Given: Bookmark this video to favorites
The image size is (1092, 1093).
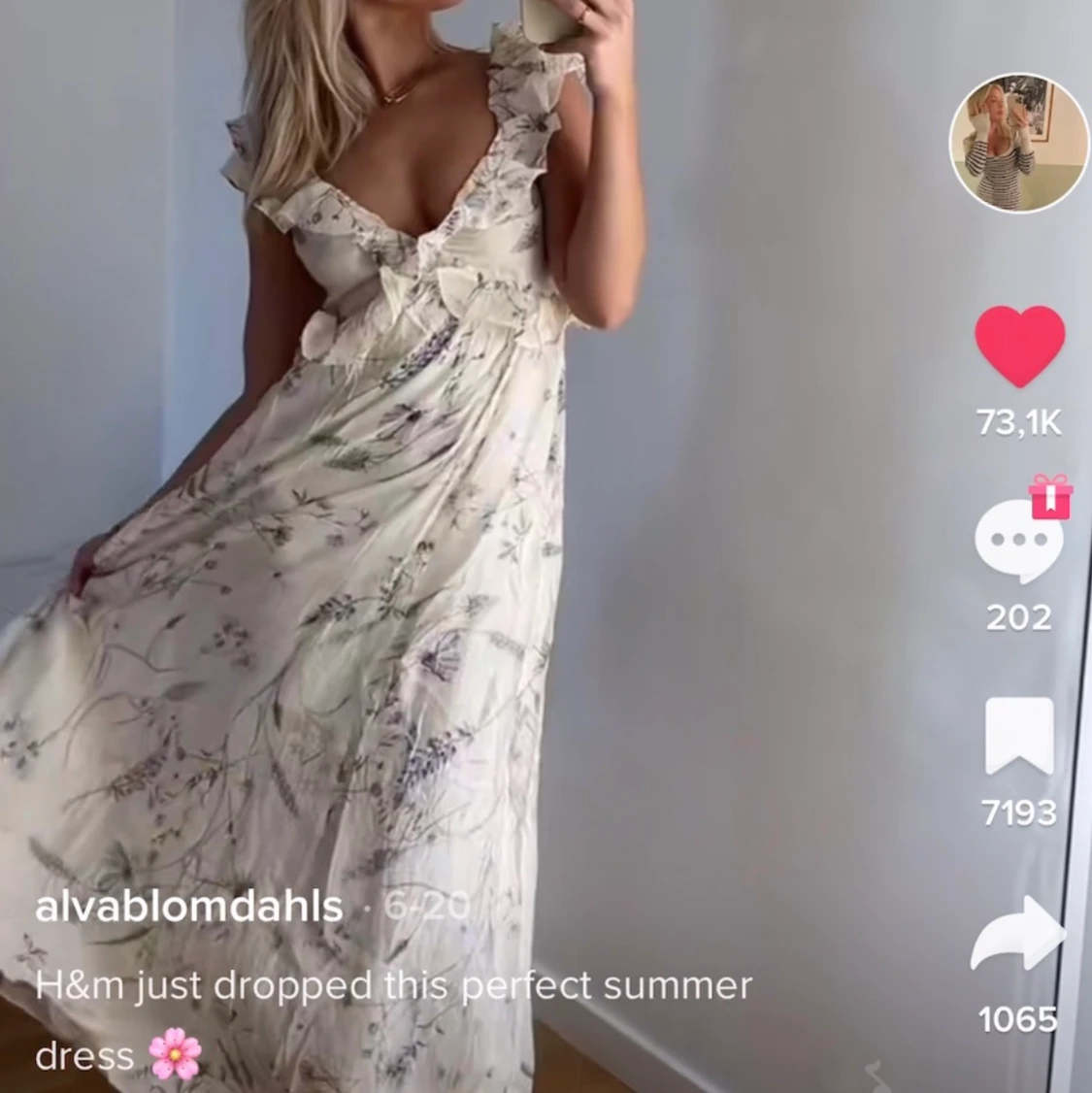Looking at the screenshot, I should click(1018, 737).
